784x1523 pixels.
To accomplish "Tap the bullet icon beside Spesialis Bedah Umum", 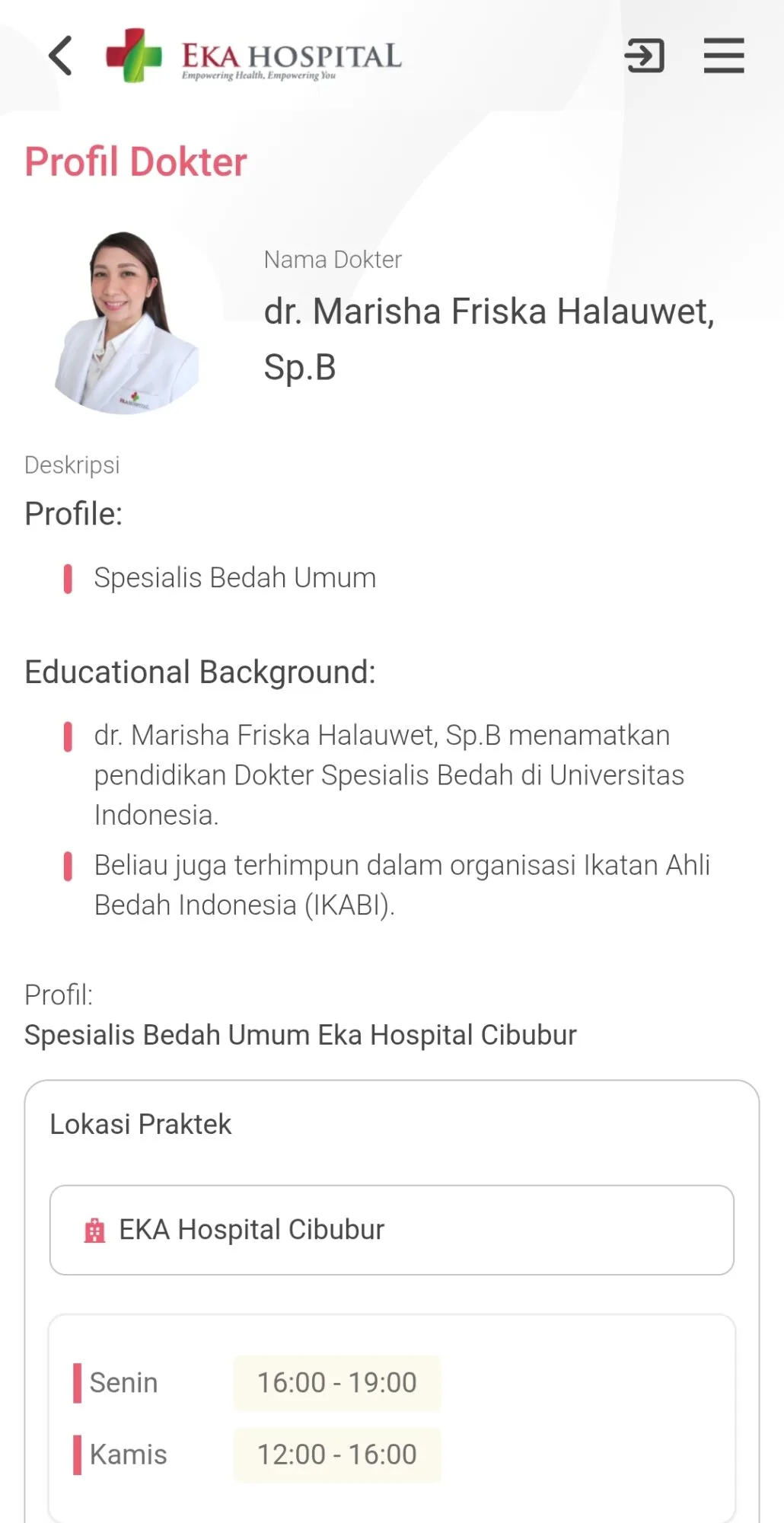I will click(x=69, y=577).
